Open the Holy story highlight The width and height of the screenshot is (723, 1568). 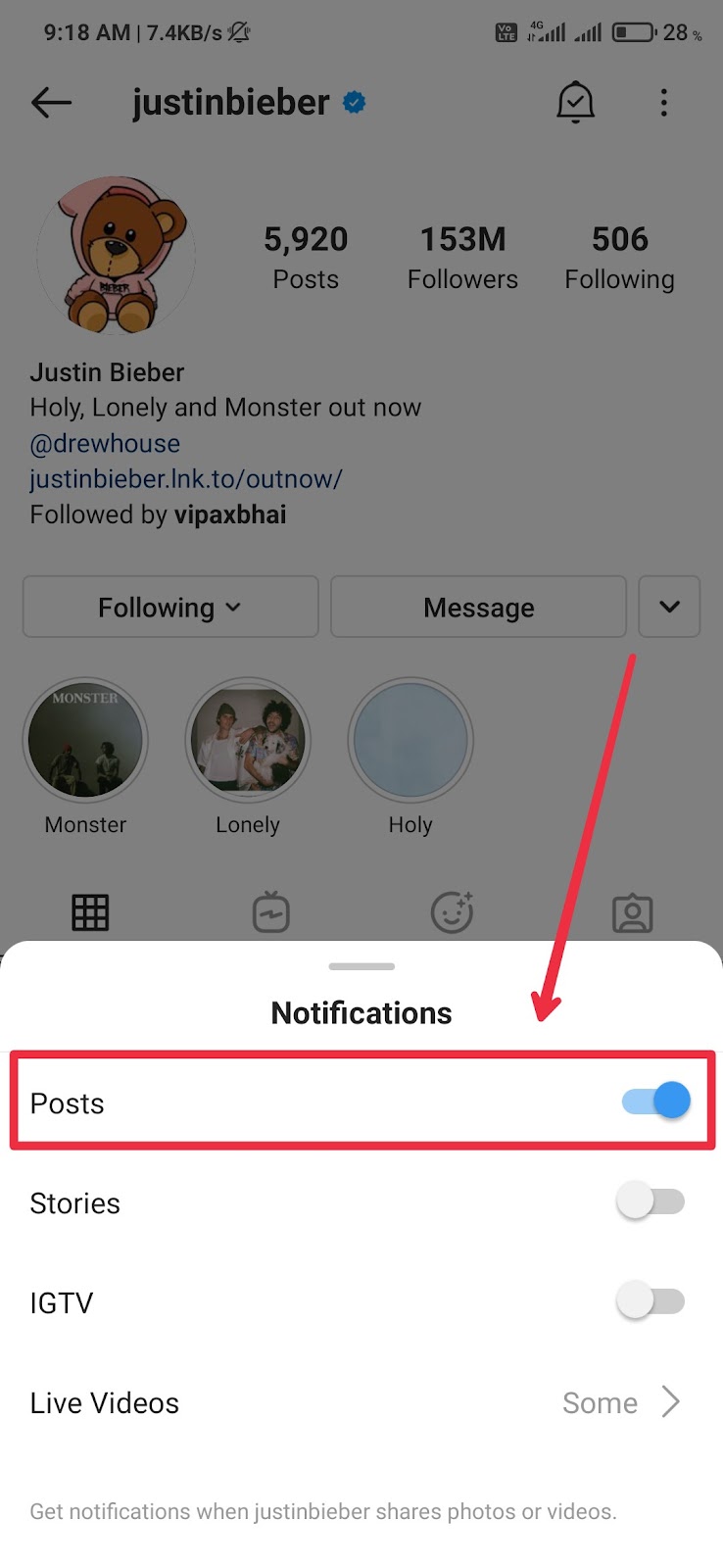(410, 741)
